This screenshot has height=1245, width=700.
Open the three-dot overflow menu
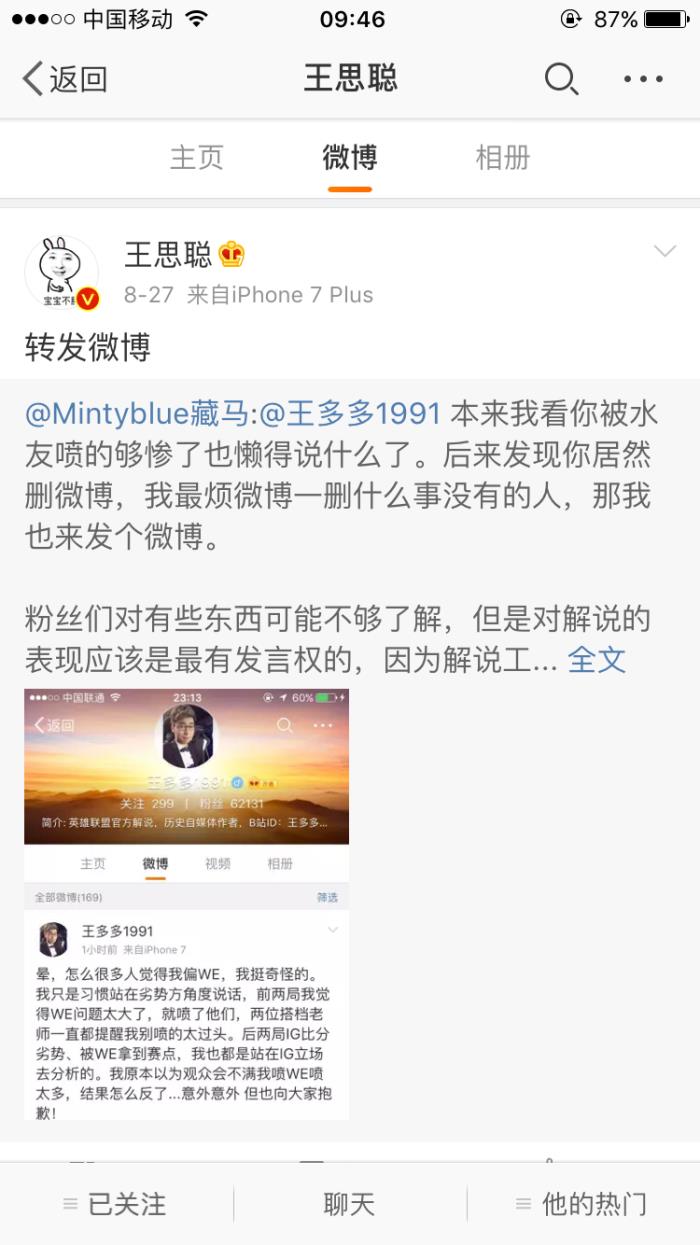[643, 79]
